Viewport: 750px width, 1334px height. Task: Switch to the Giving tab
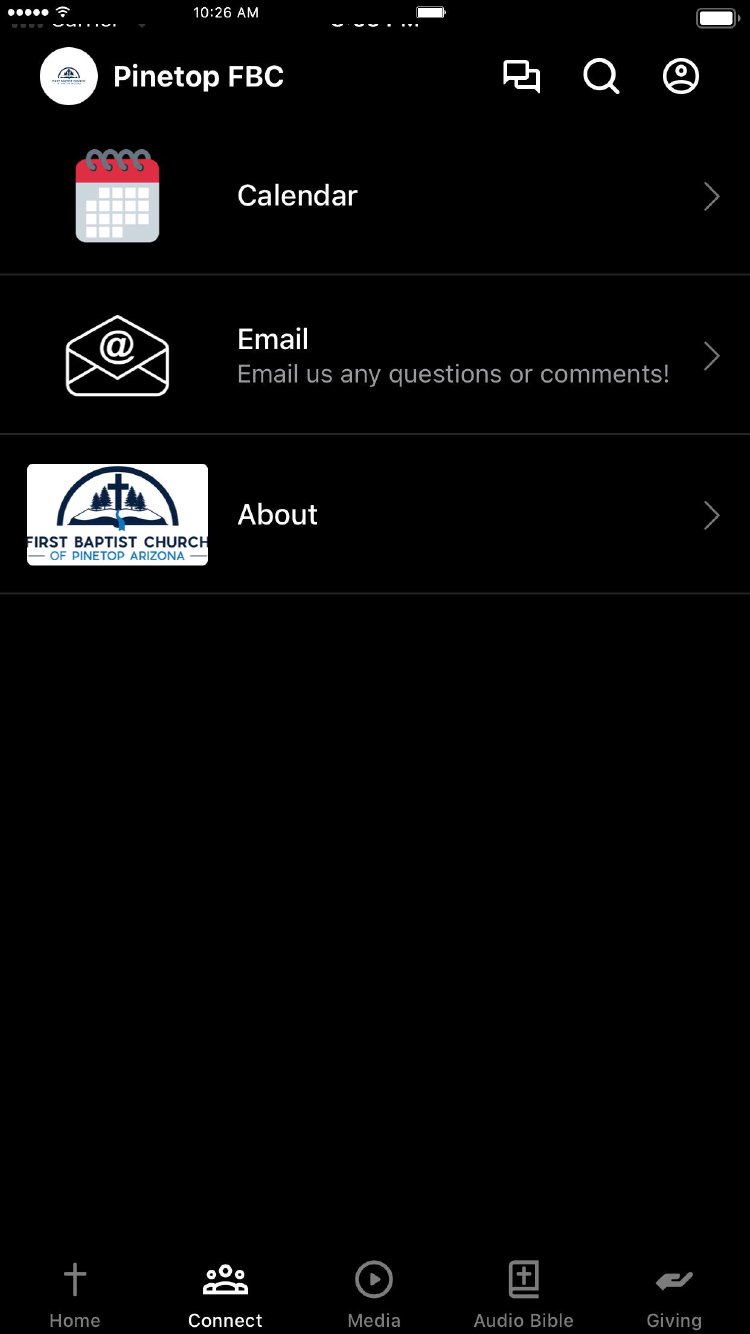click(674, 1294)
